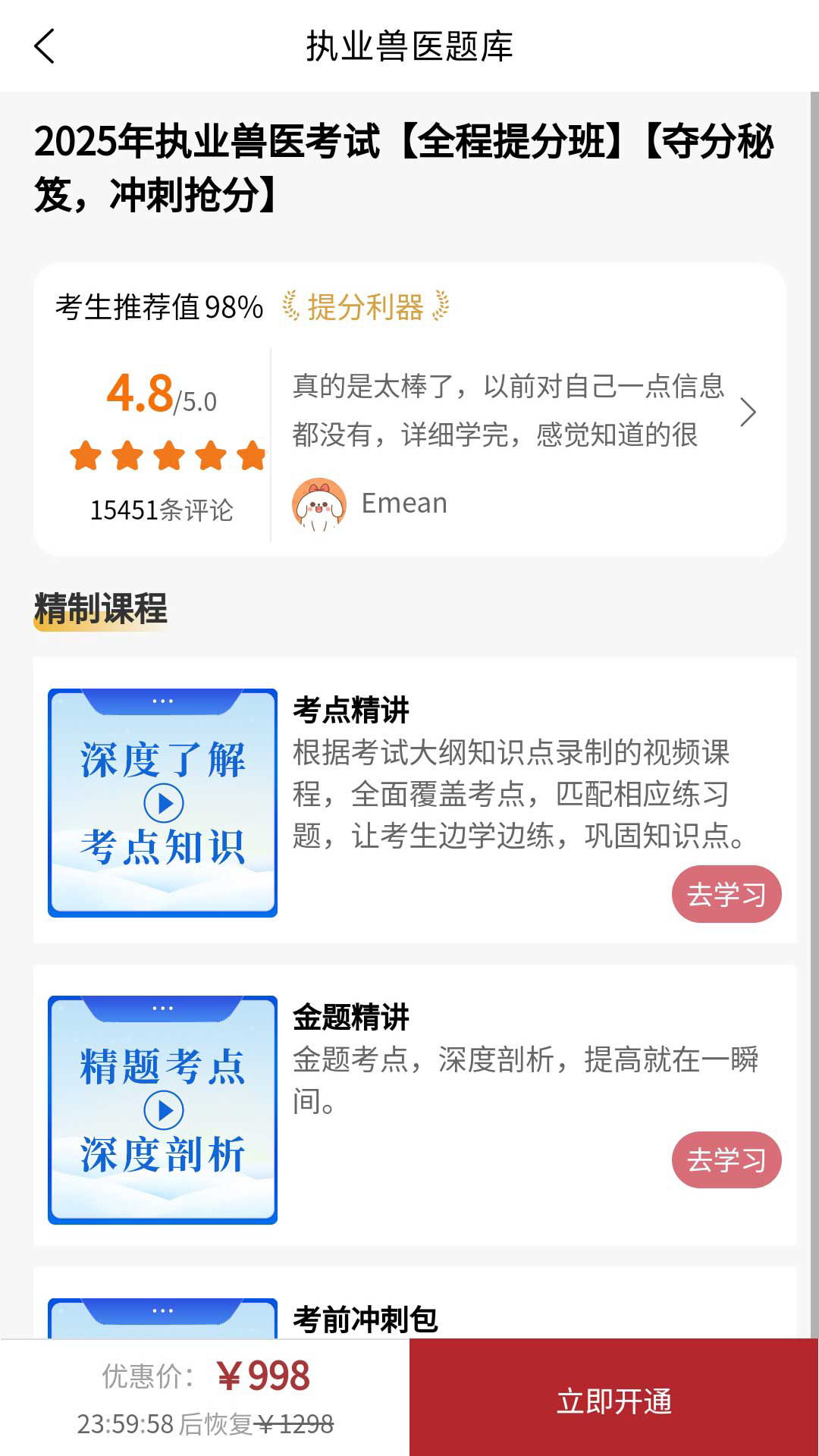Viewport: 819px width, 1456px height.
Task: Expand the review via the right chevron
Action: (750, 413)
